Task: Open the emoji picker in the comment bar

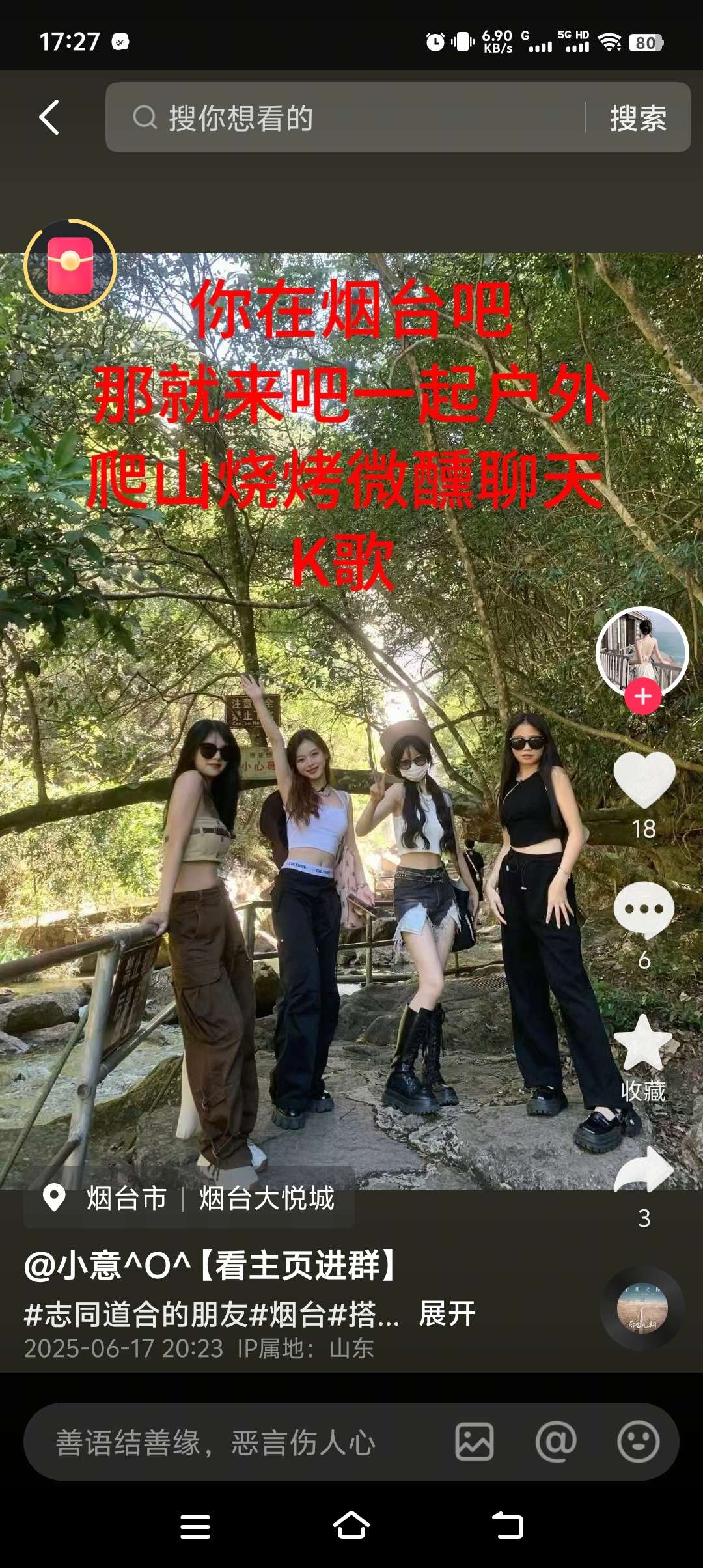Action: (x=638, y=1442)
